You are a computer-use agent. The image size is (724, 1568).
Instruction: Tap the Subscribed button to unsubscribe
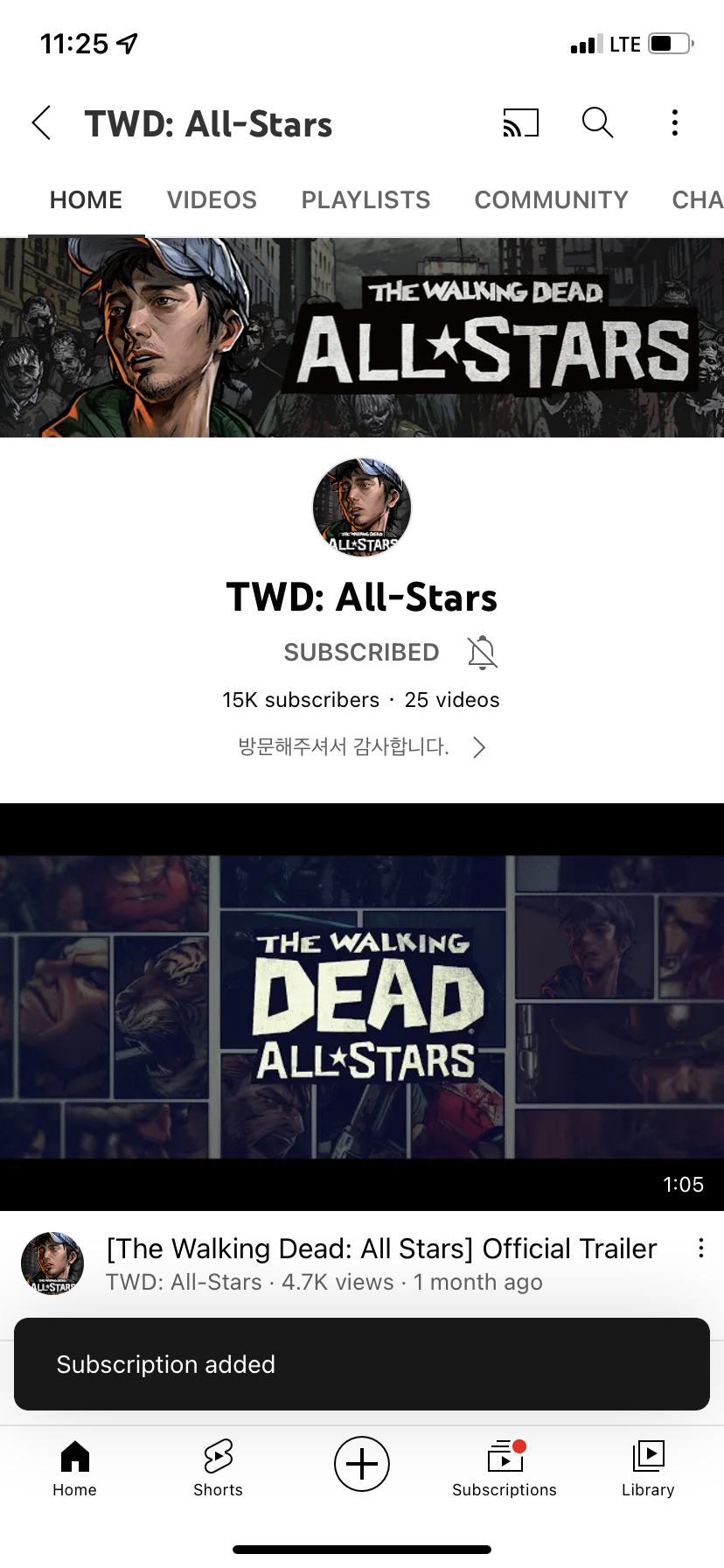tap(361, 653)
